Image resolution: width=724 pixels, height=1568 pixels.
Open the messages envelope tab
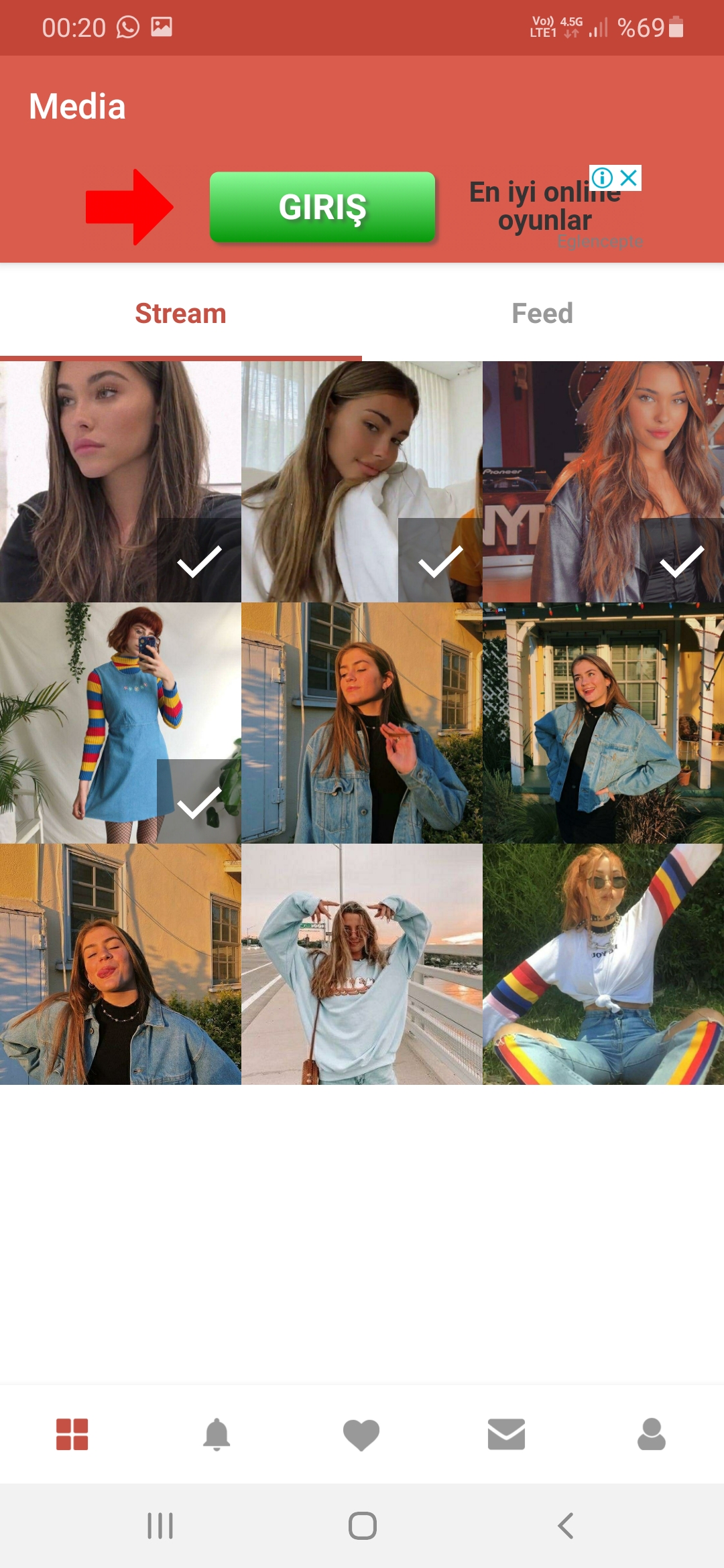pyautogui.click(x=506, y=1435)
